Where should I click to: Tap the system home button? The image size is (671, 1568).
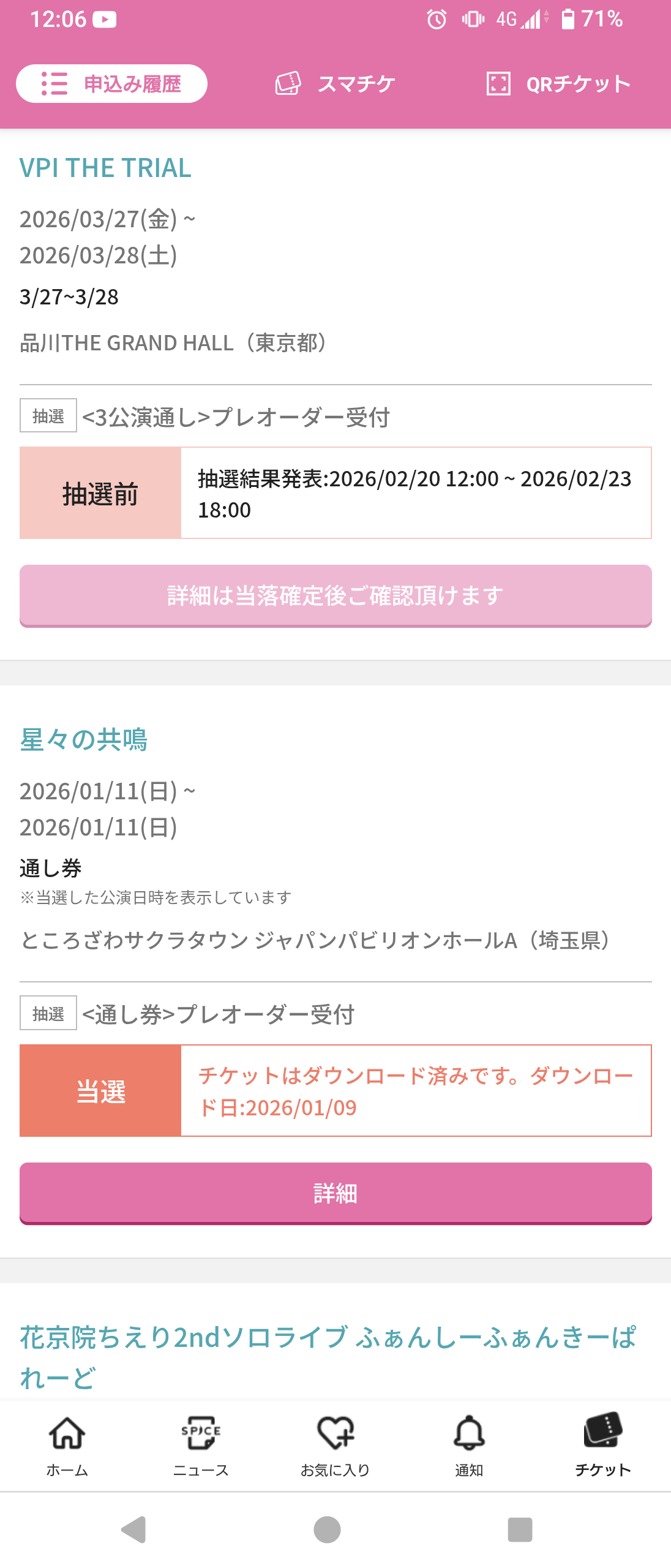coord(327,1529)
